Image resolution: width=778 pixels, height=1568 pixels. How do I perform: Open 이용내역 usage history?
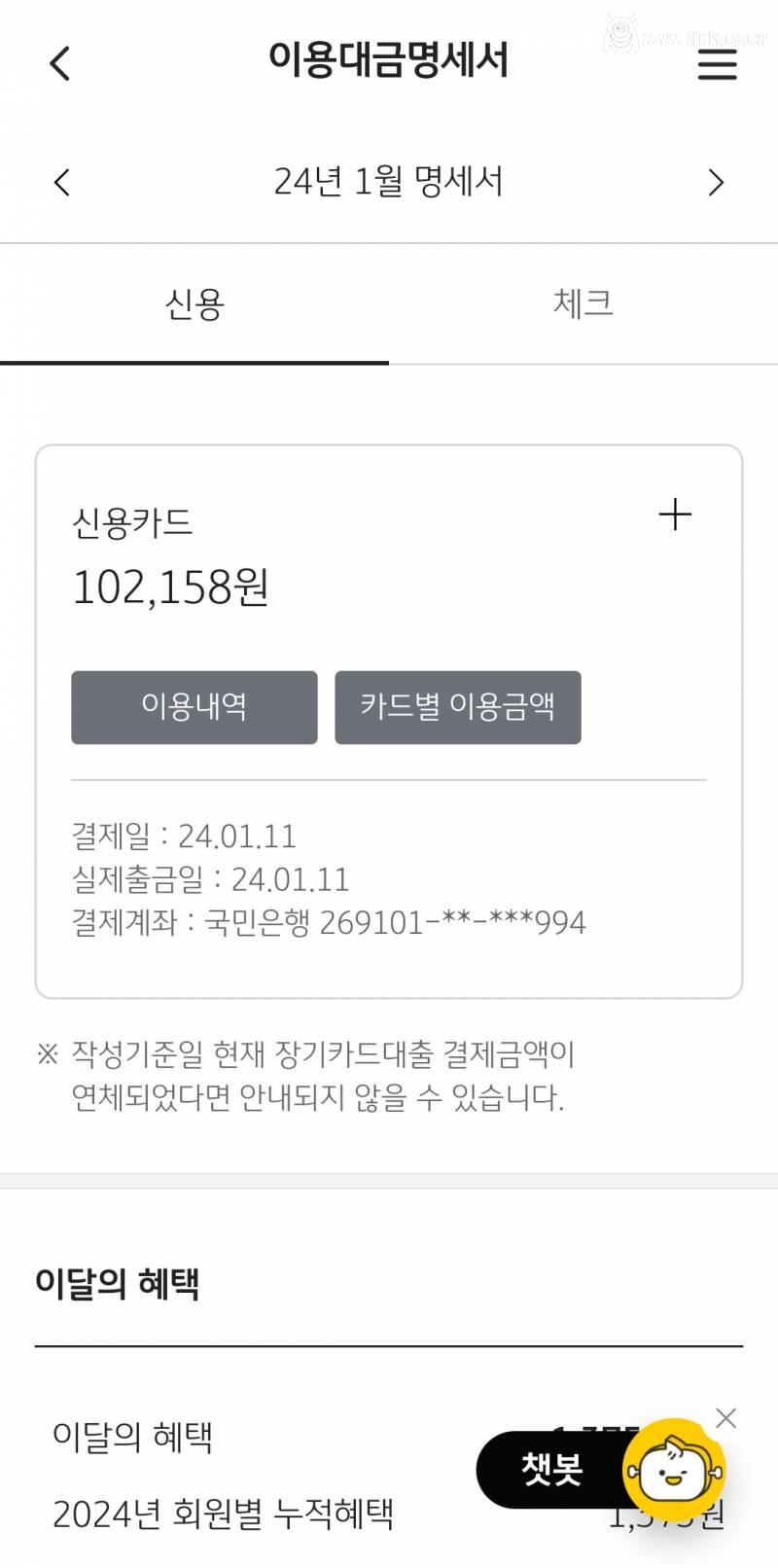pyautogui.click(x=193, y=707)
